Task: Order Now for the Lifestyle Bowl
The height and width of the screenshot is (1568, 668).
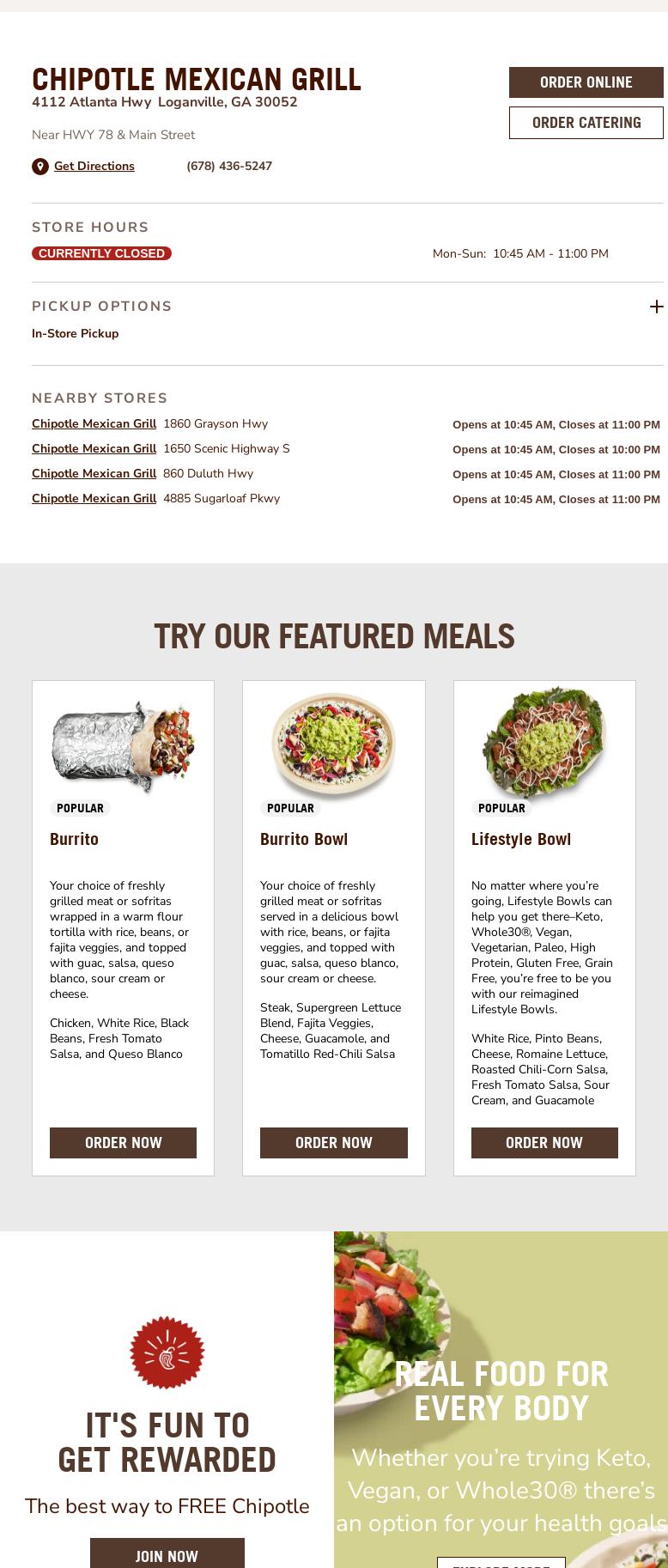Action: pyautogui.click(x=544, y=1143)
